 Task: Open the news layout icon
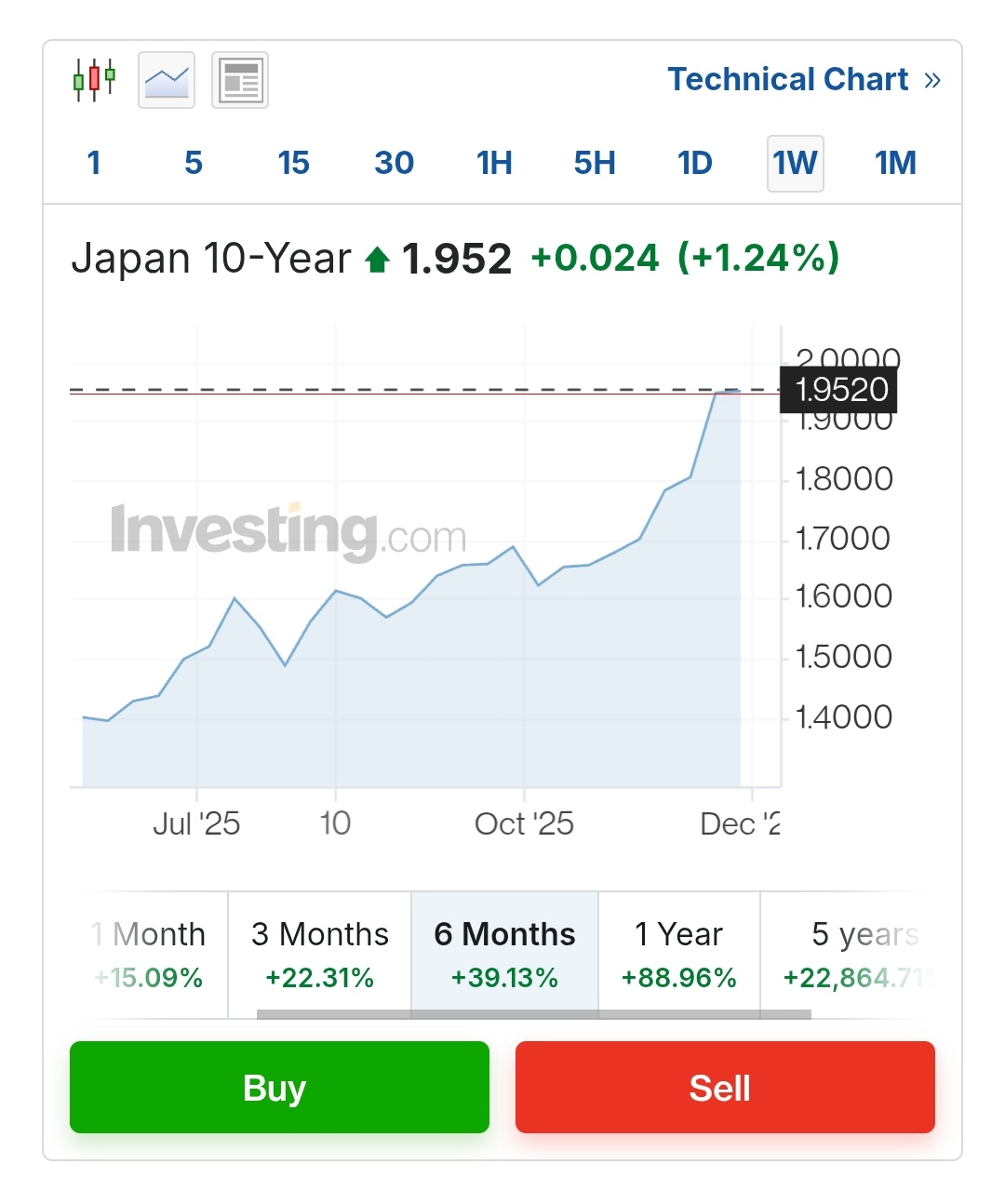[240, 80]
